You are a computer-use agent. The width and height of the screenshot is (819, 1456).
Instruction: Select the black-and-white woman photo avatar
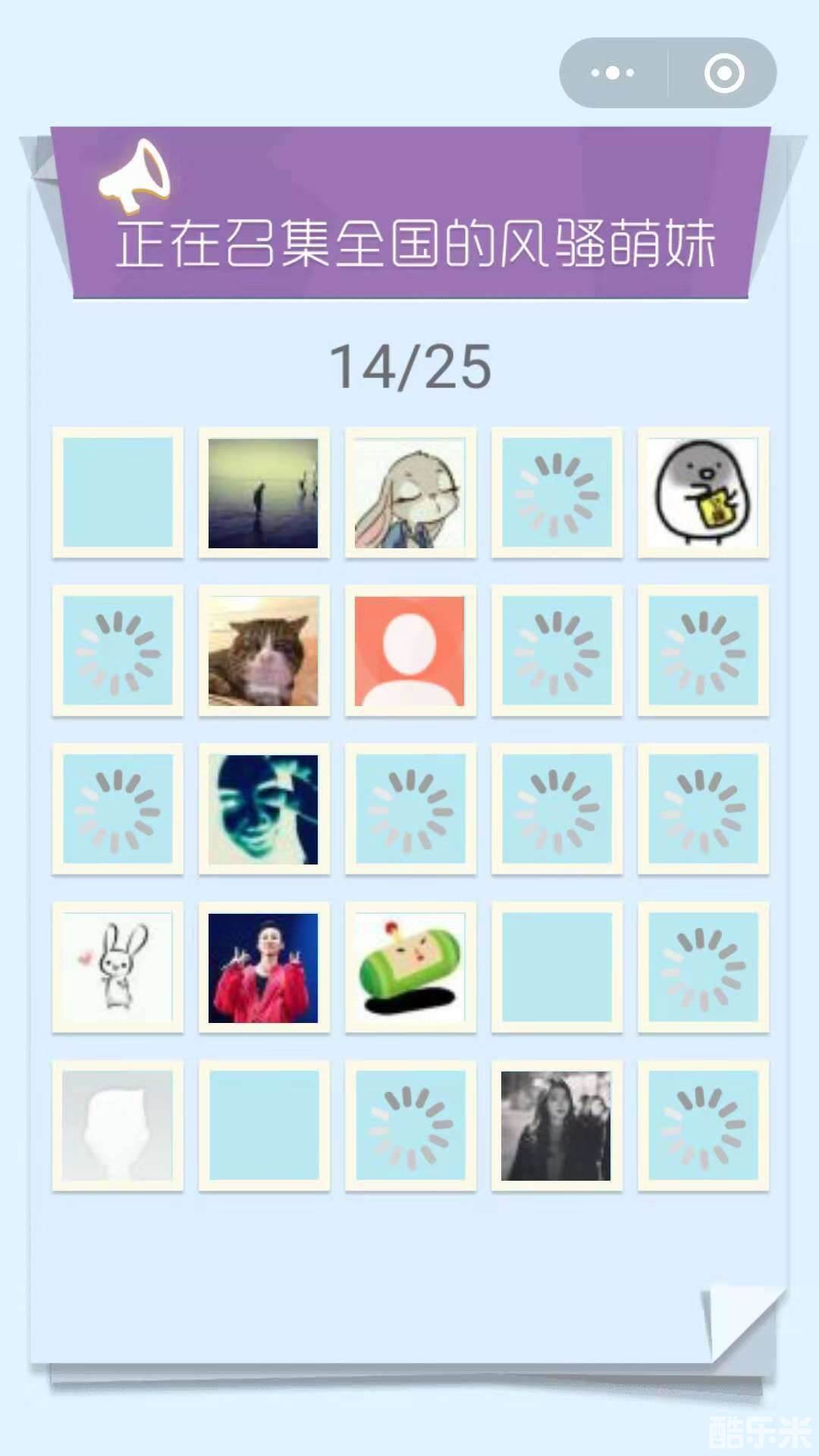tap(556, 1125)
